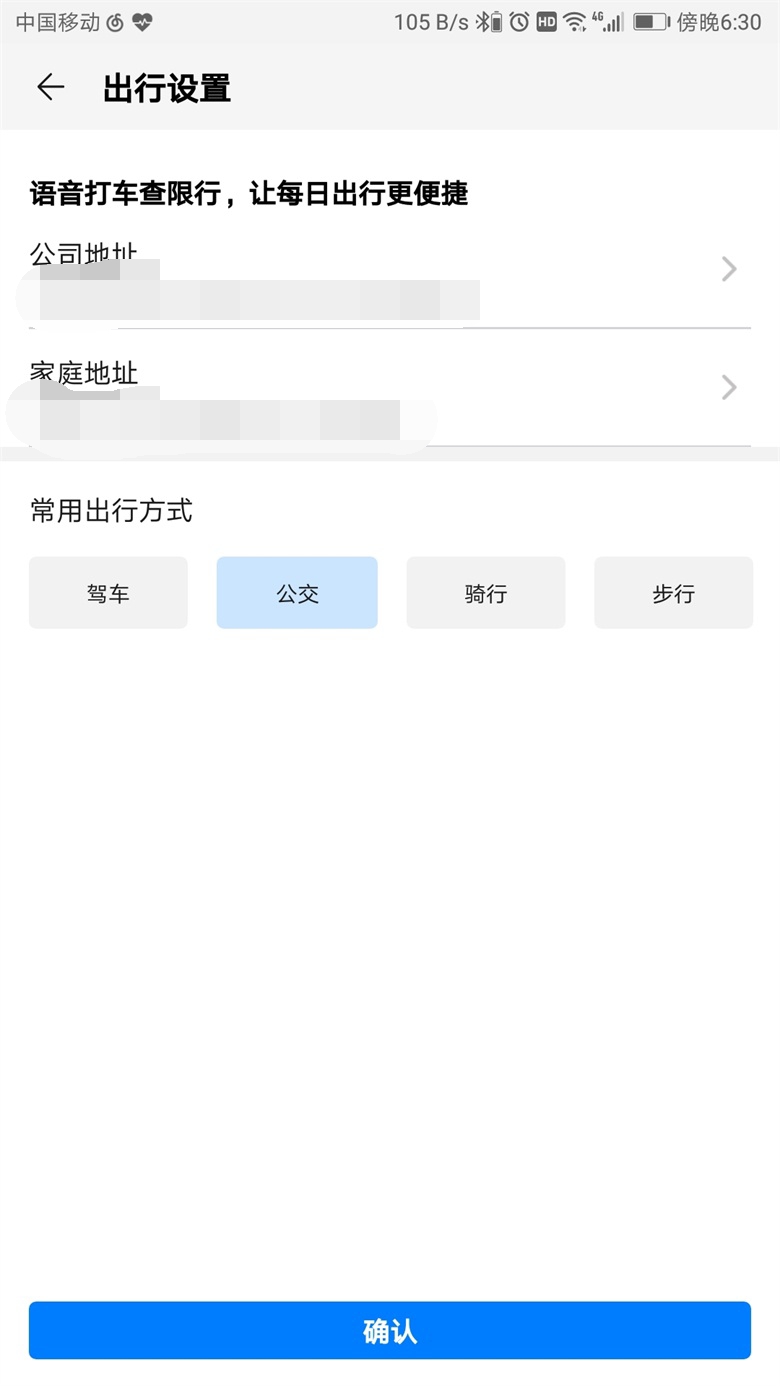
Task: Tap the 4G mobile signal icon
Action: [608, 21]
